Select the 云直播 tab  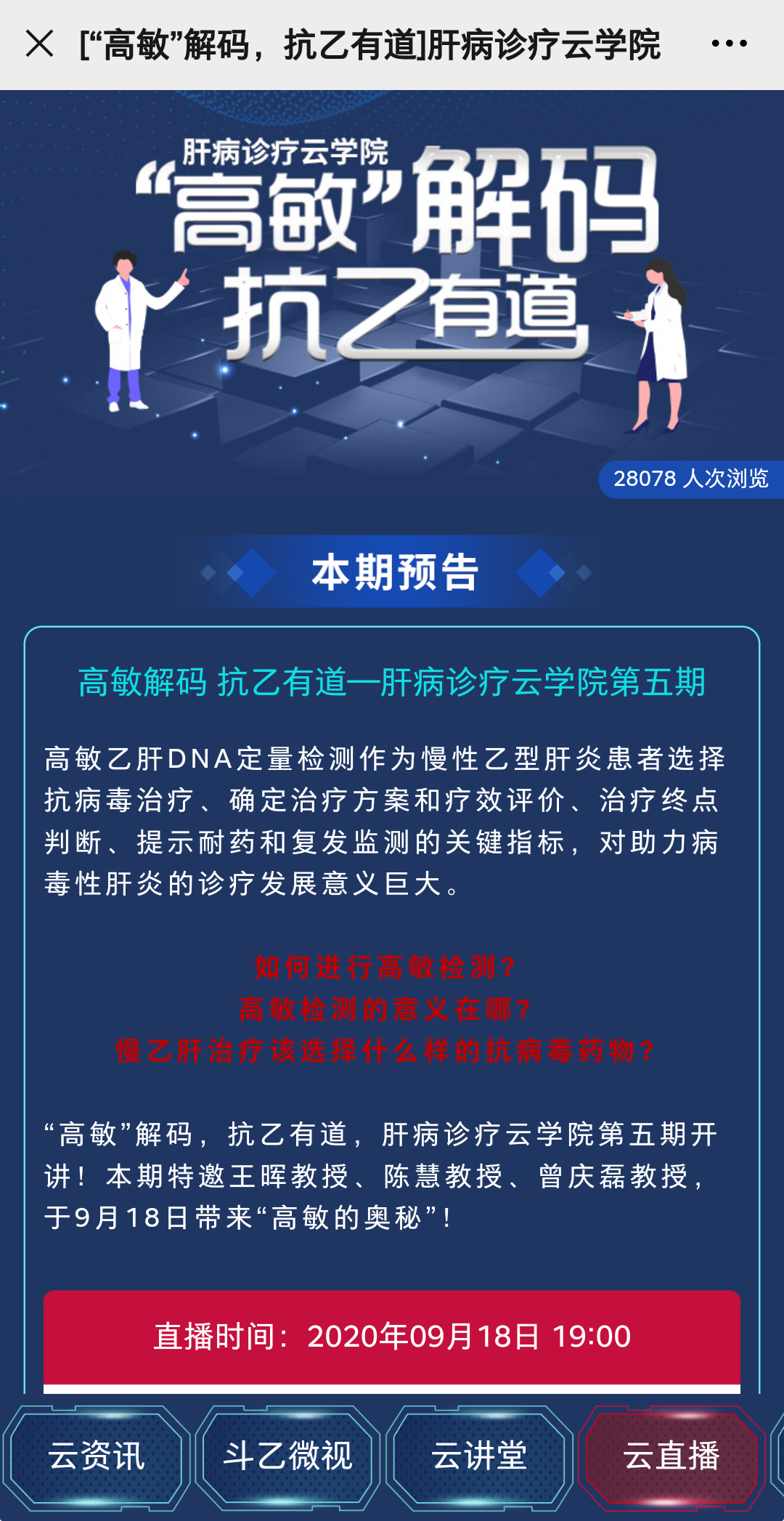point(671,1456)
